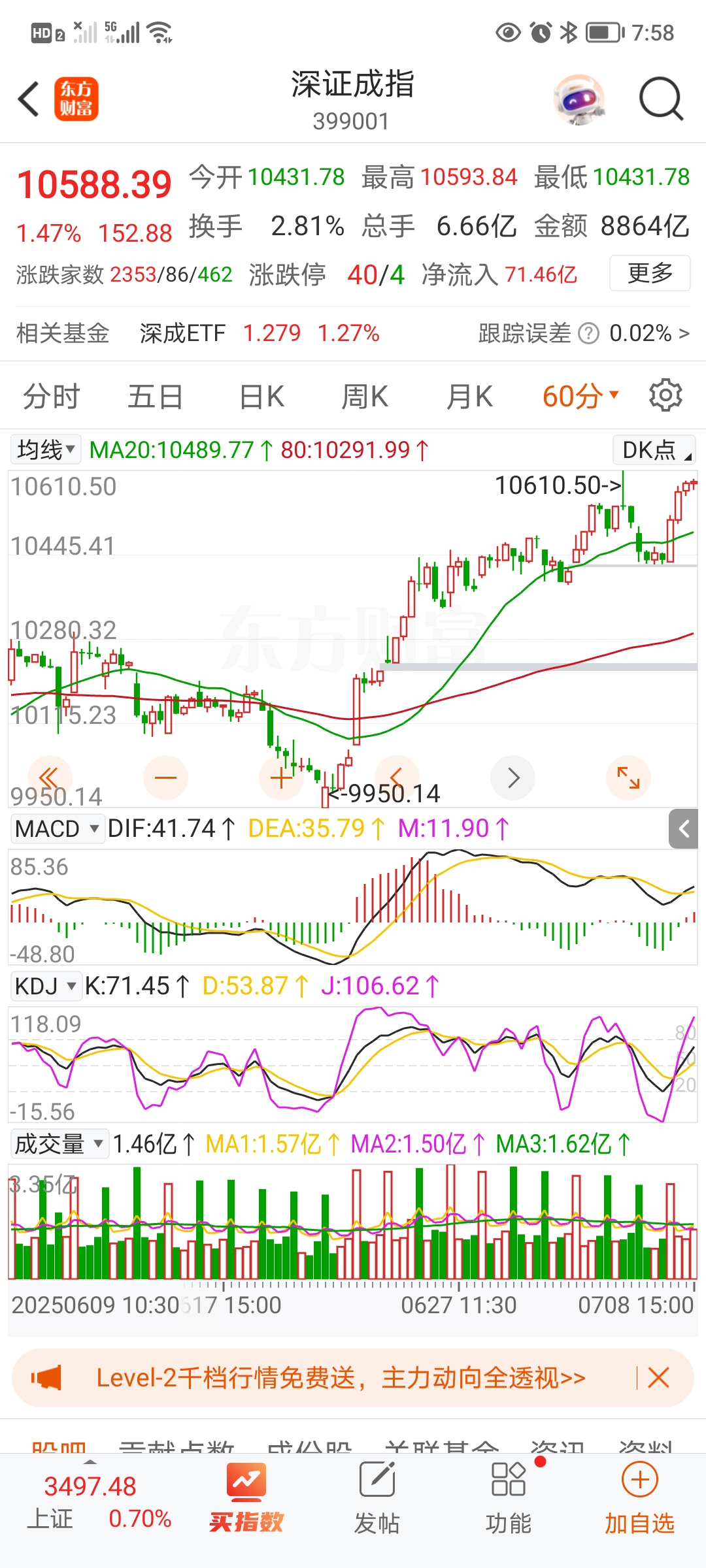Dismiss the Level-2 promotion banner
Image resolution: width=706 pixels, height=1568 pixels.
coord(658,1378)
